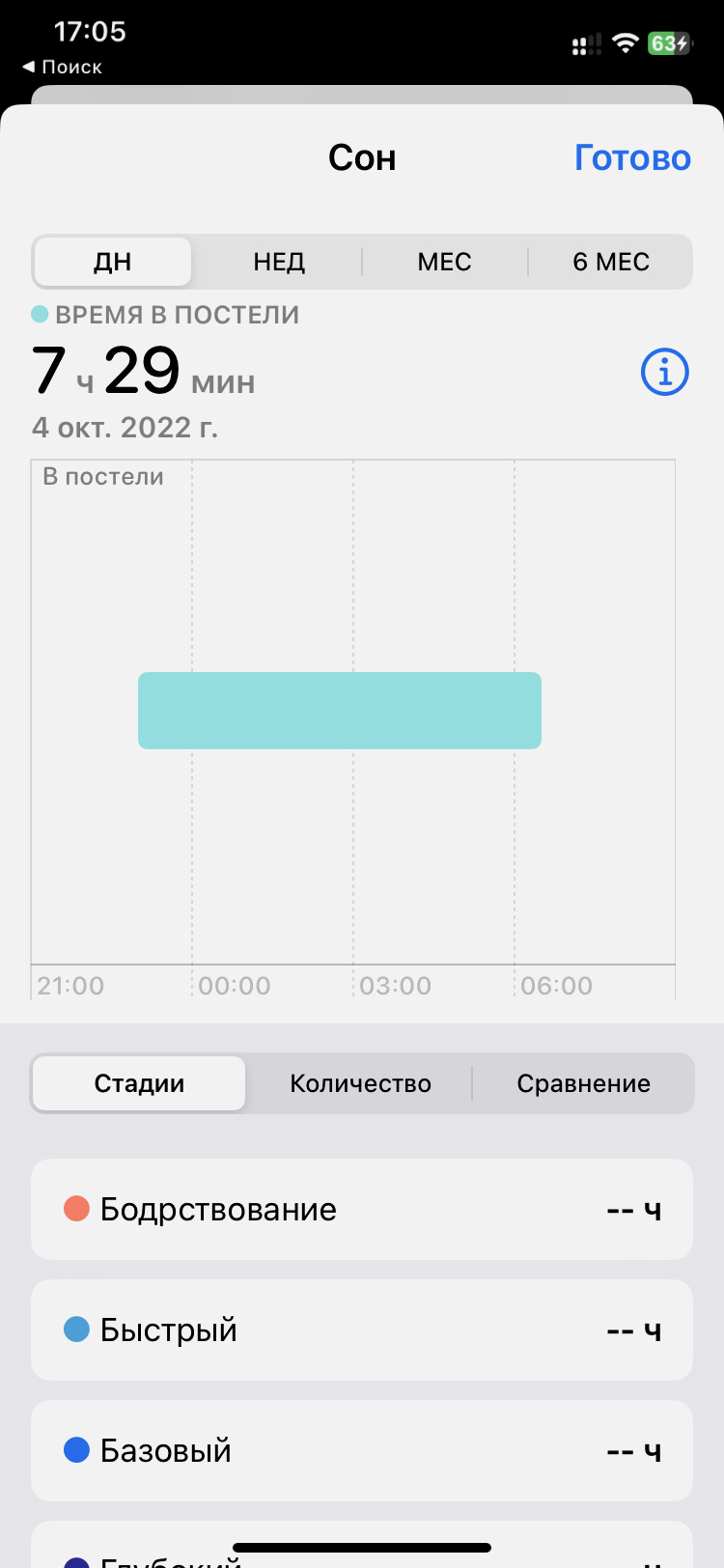The height and width of the screenshot is (1568, 724).
Task: Return to Поиск via status bar back link
Action: click(x=63, y=67)
